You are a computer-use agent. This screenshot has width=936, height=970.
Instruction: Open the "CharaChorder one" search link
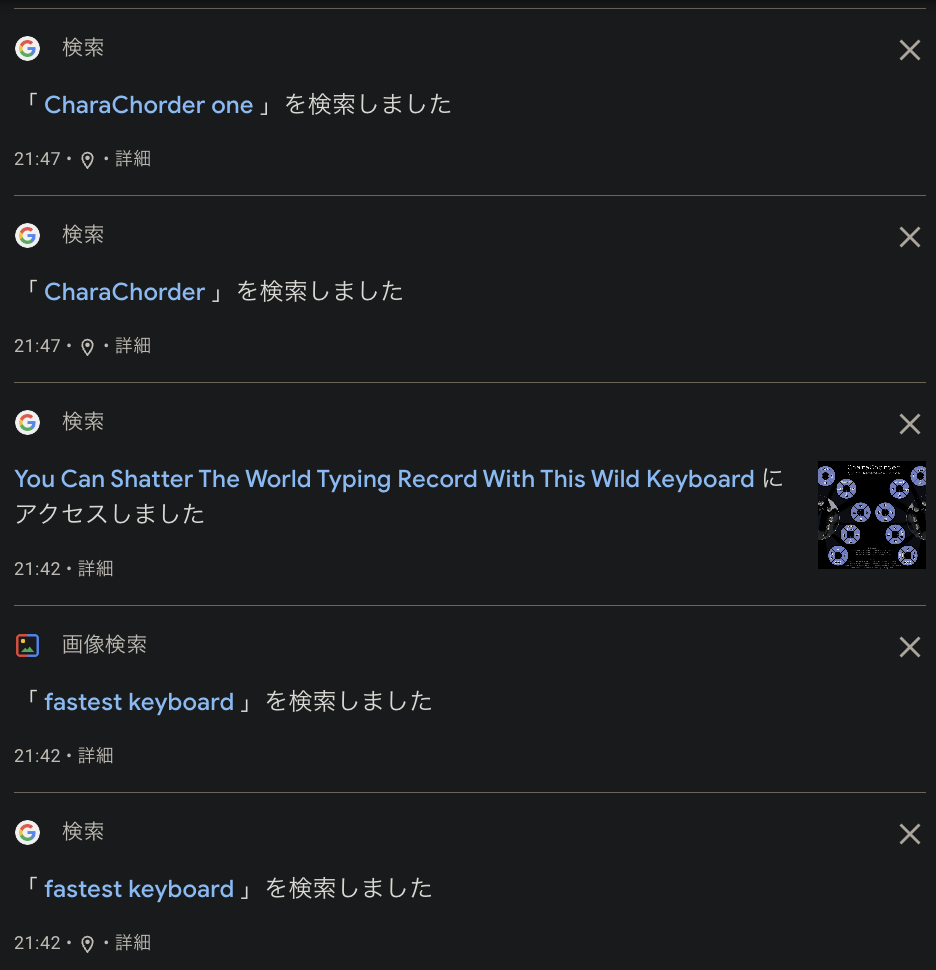tap(148, 105)
